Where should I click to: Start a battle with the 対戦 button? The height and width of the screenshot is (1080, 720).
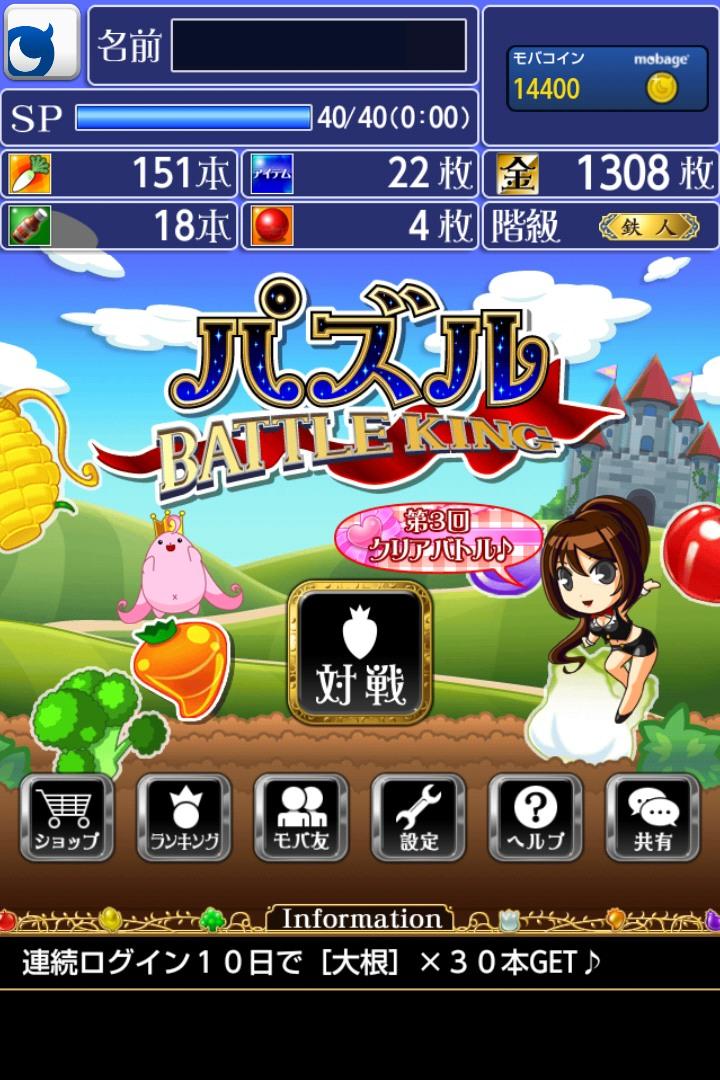pyautogui.click(x=360, y=652)
